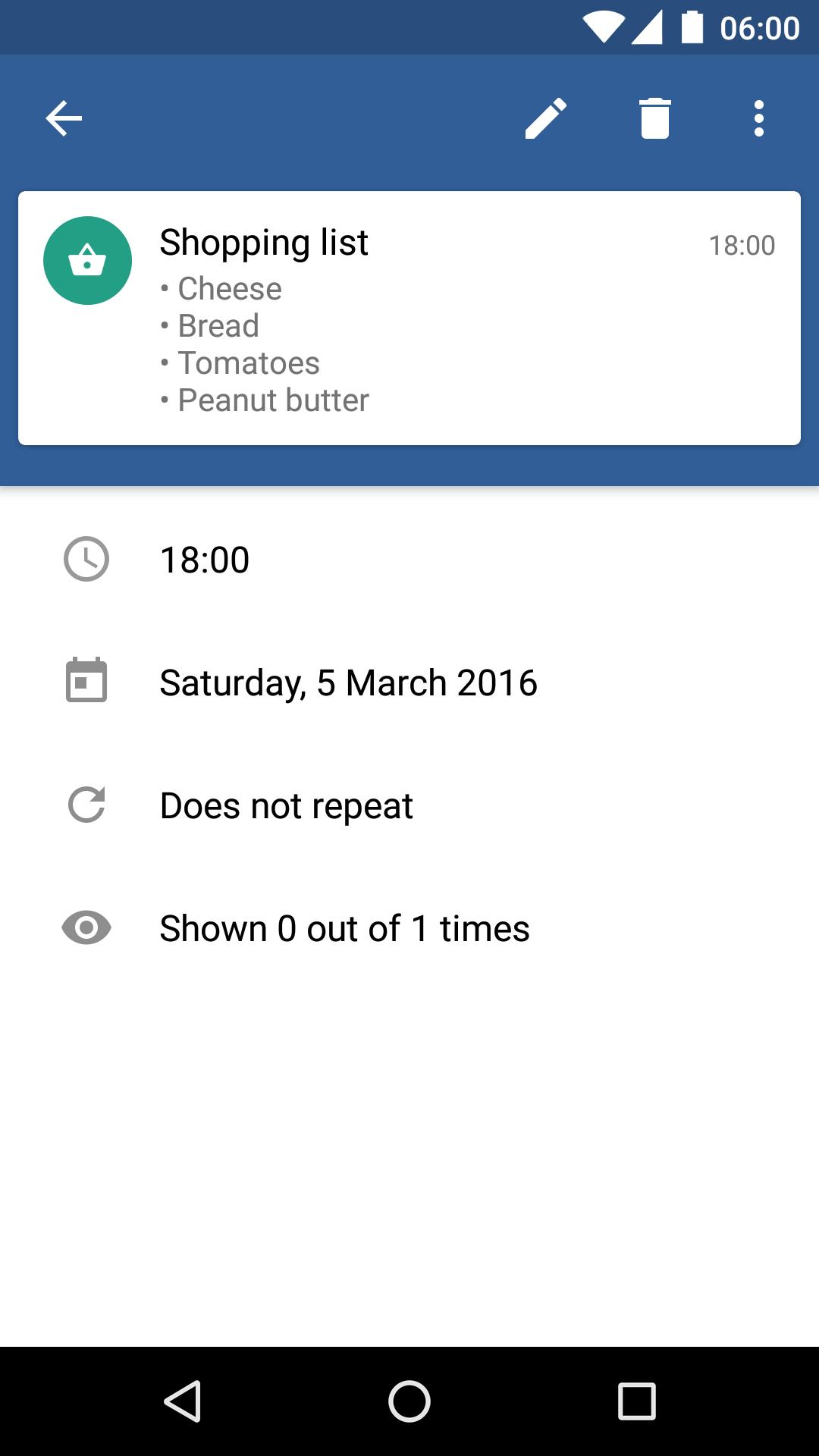Edit the Shopping list reminder

[546, 118]
